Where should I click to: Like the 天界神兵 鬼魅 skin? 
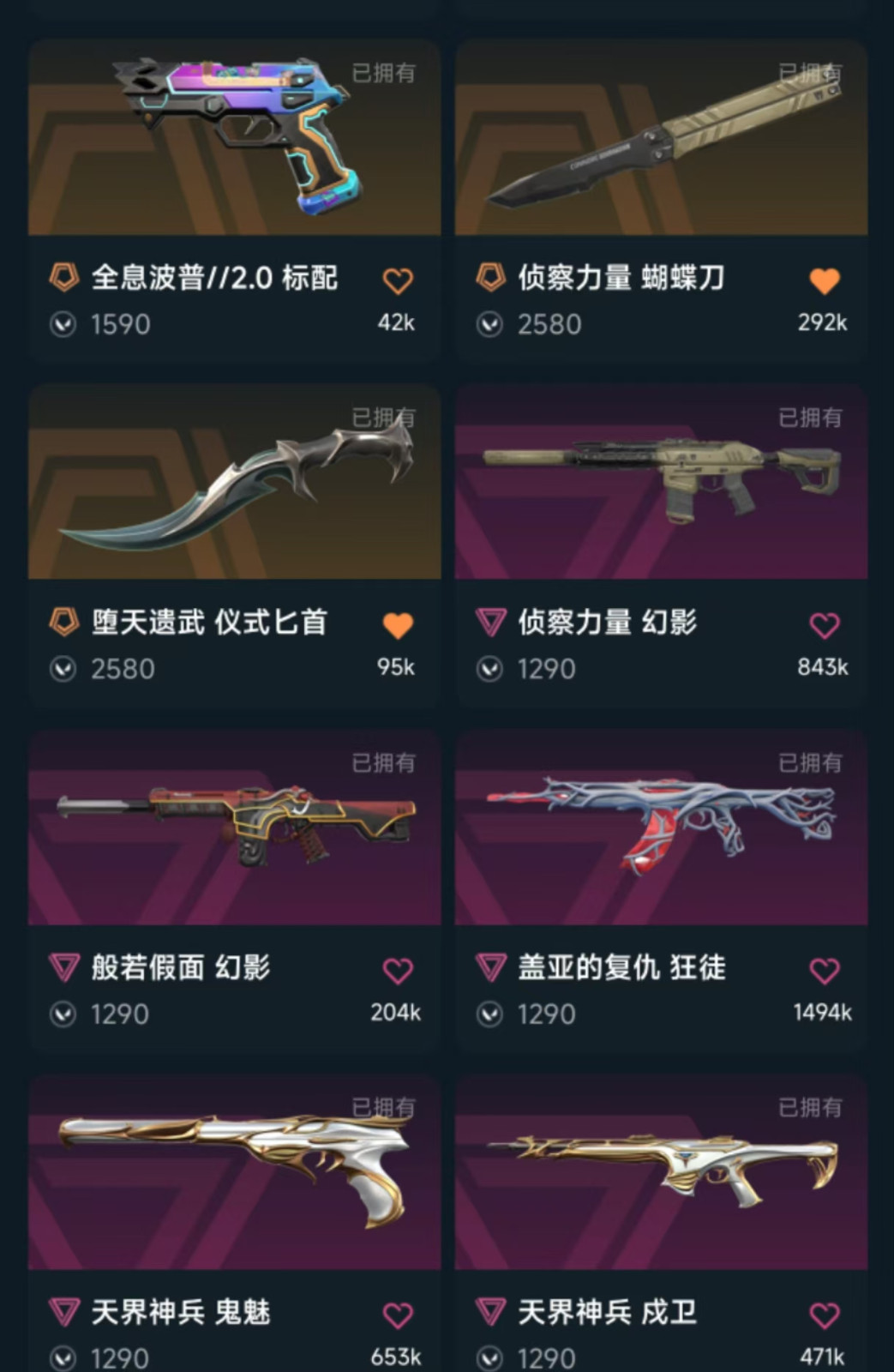397,1315
